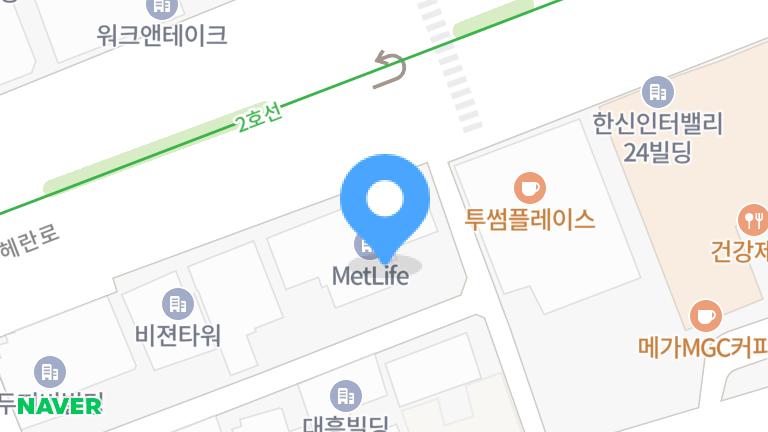This screenshot has height=432, width=768.
Task: Select the 메가MGC커피 cafe marker
Action: (706, 315)
